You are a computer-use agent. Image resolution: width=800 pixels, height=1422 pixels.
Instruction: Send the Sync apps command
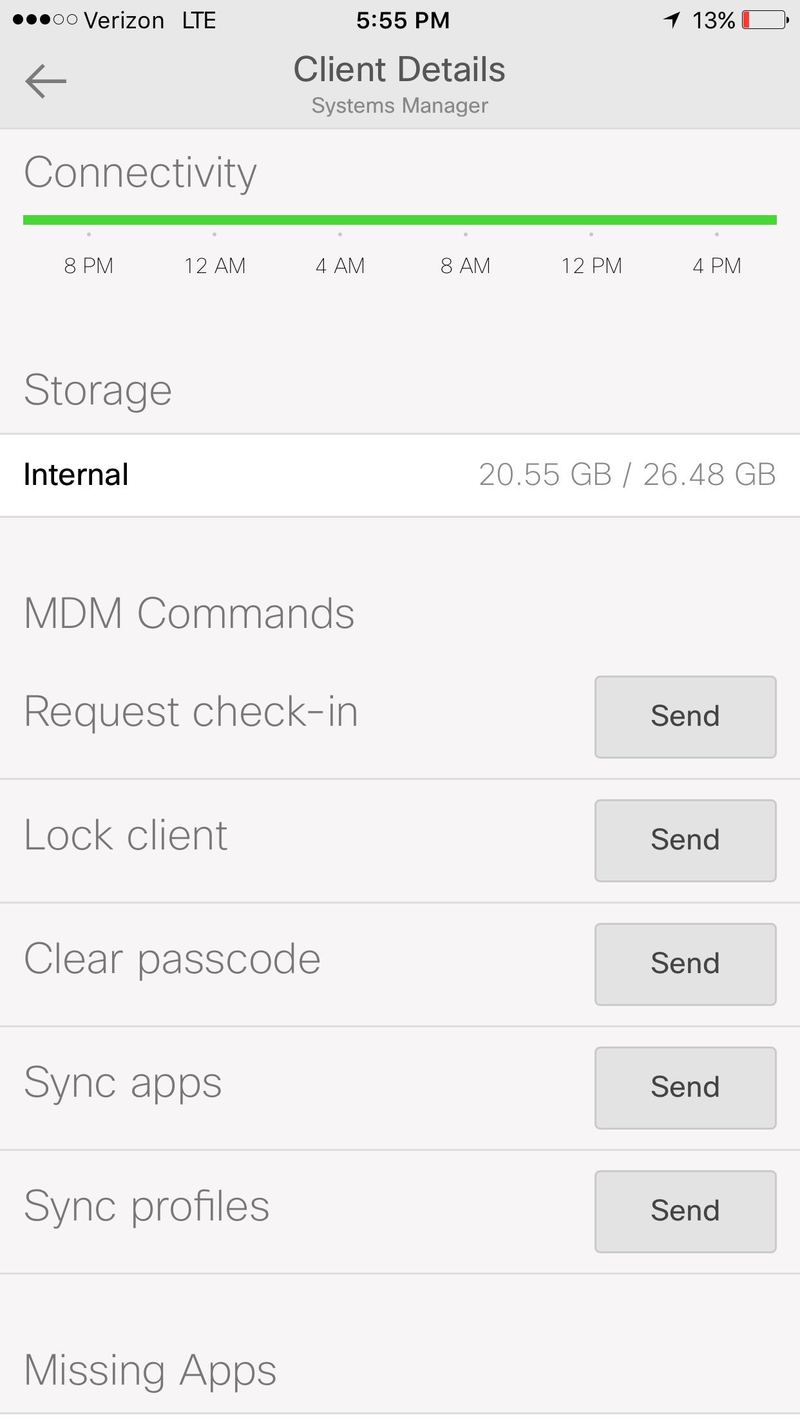[685, 1087]
